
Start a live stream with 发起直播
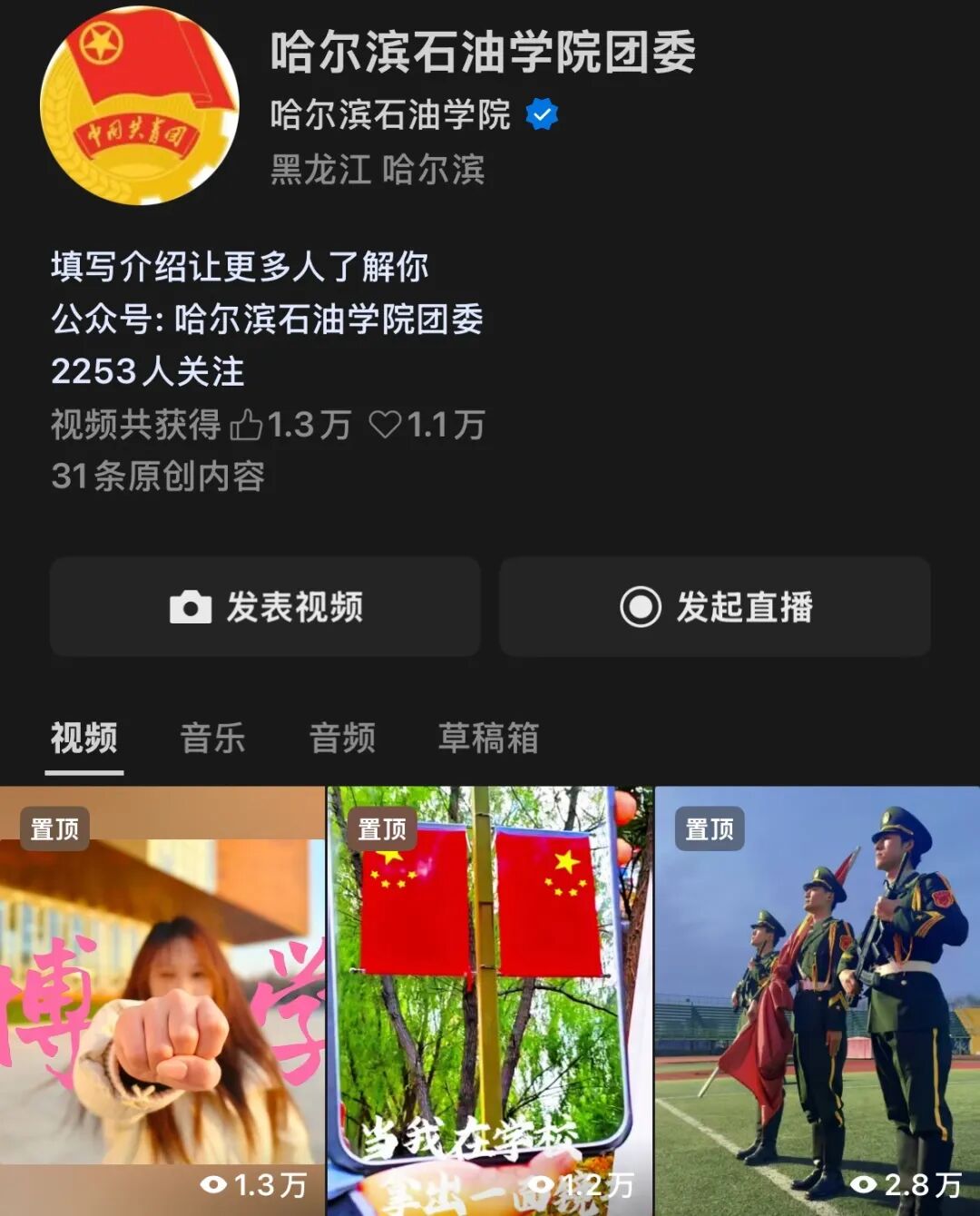pyautogui.click(x=715, y=607)
